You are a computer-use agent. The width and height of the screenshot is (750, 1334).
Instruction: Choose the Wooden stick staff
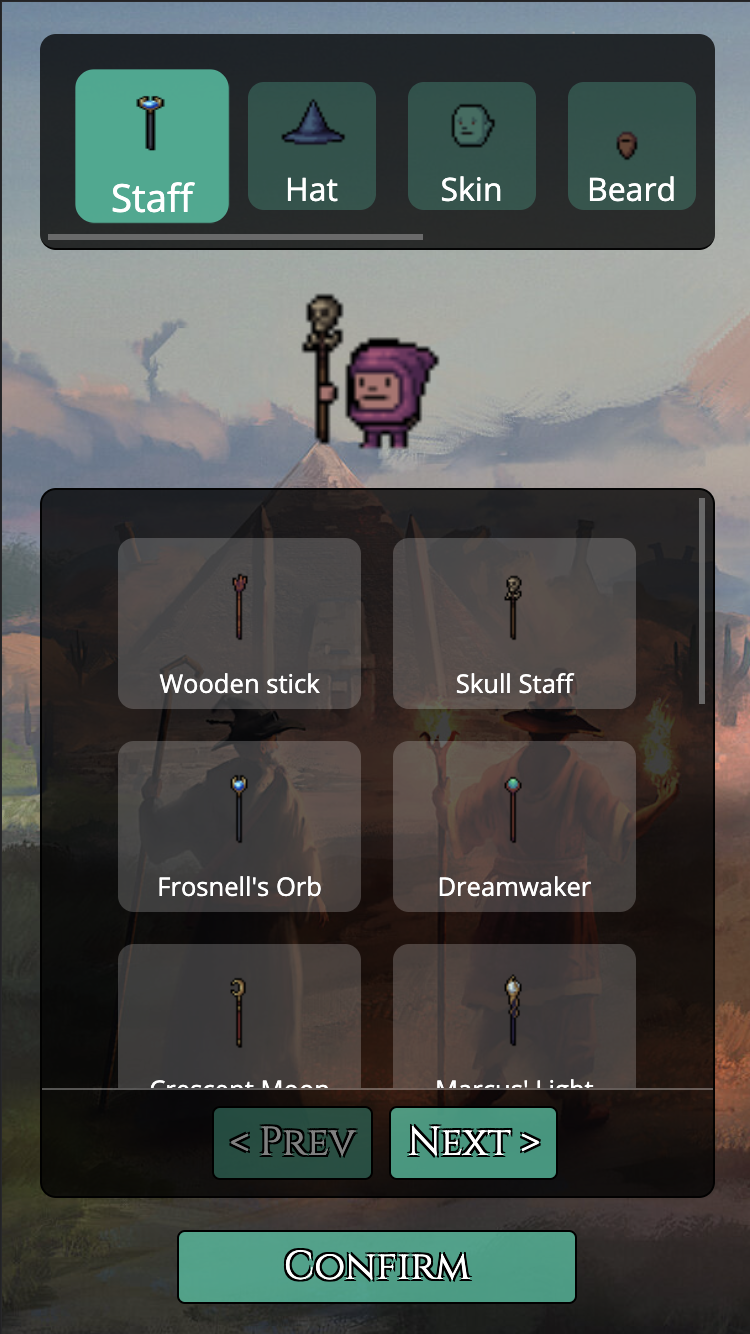tap(239, 623)
